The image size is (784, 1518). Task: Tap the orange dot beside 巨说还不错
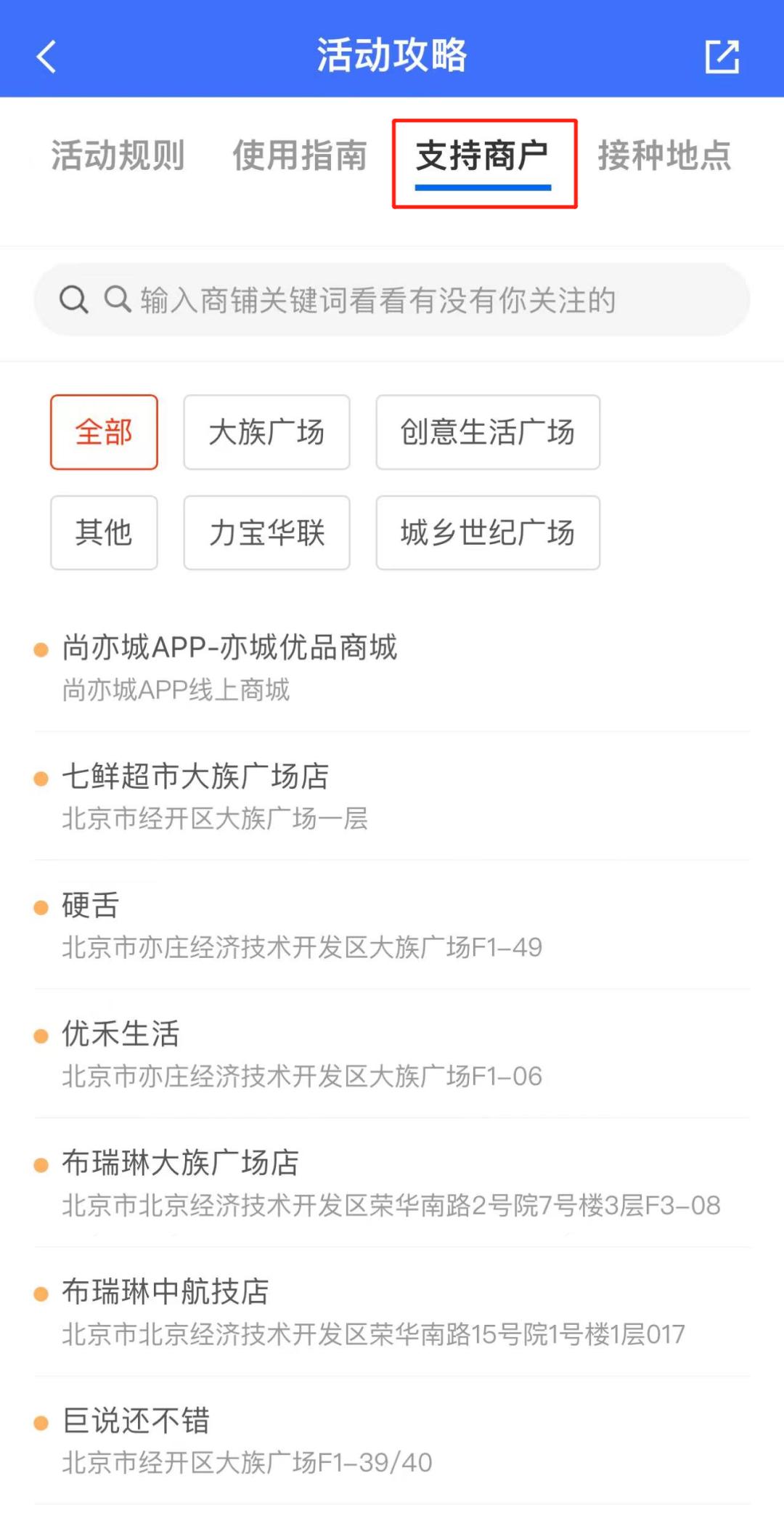point(40,1423)
